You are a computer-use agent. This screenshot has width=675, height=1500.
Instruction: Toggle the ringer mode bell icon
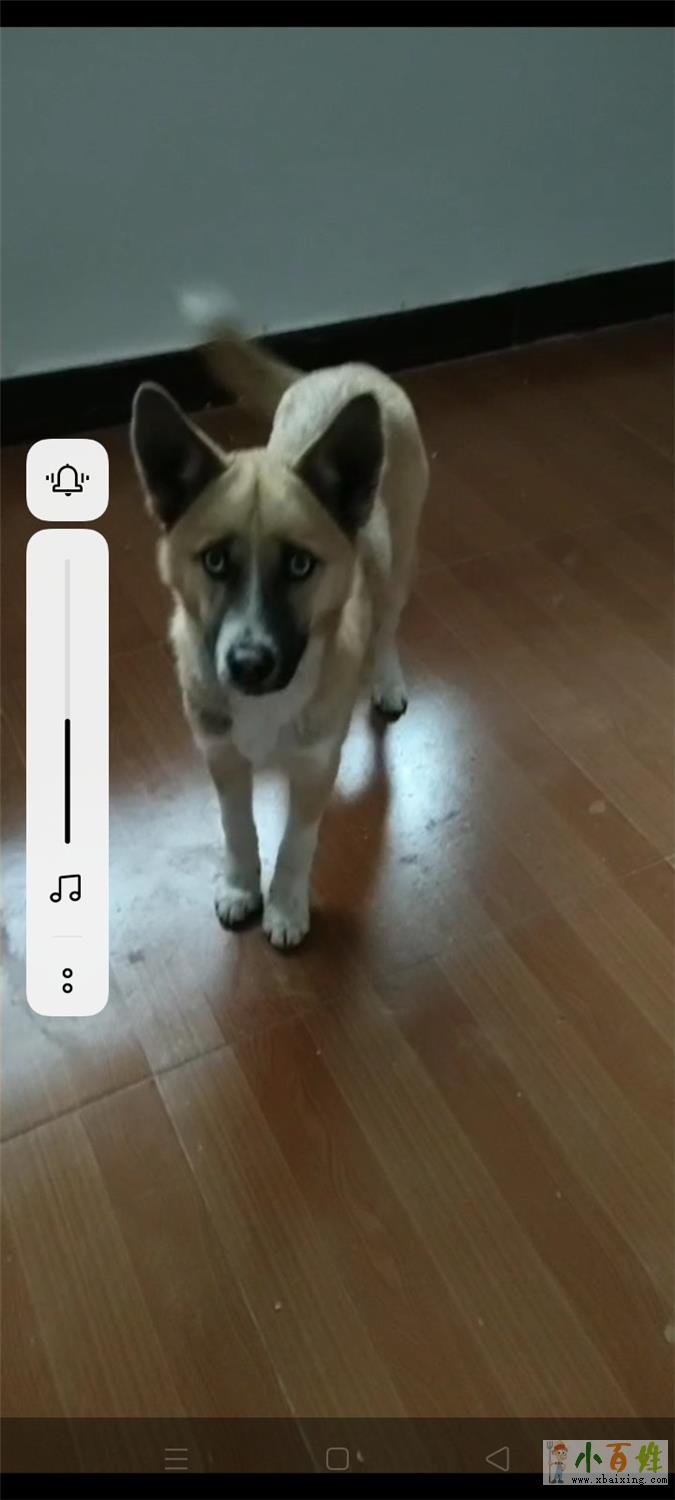coord(67,480)
